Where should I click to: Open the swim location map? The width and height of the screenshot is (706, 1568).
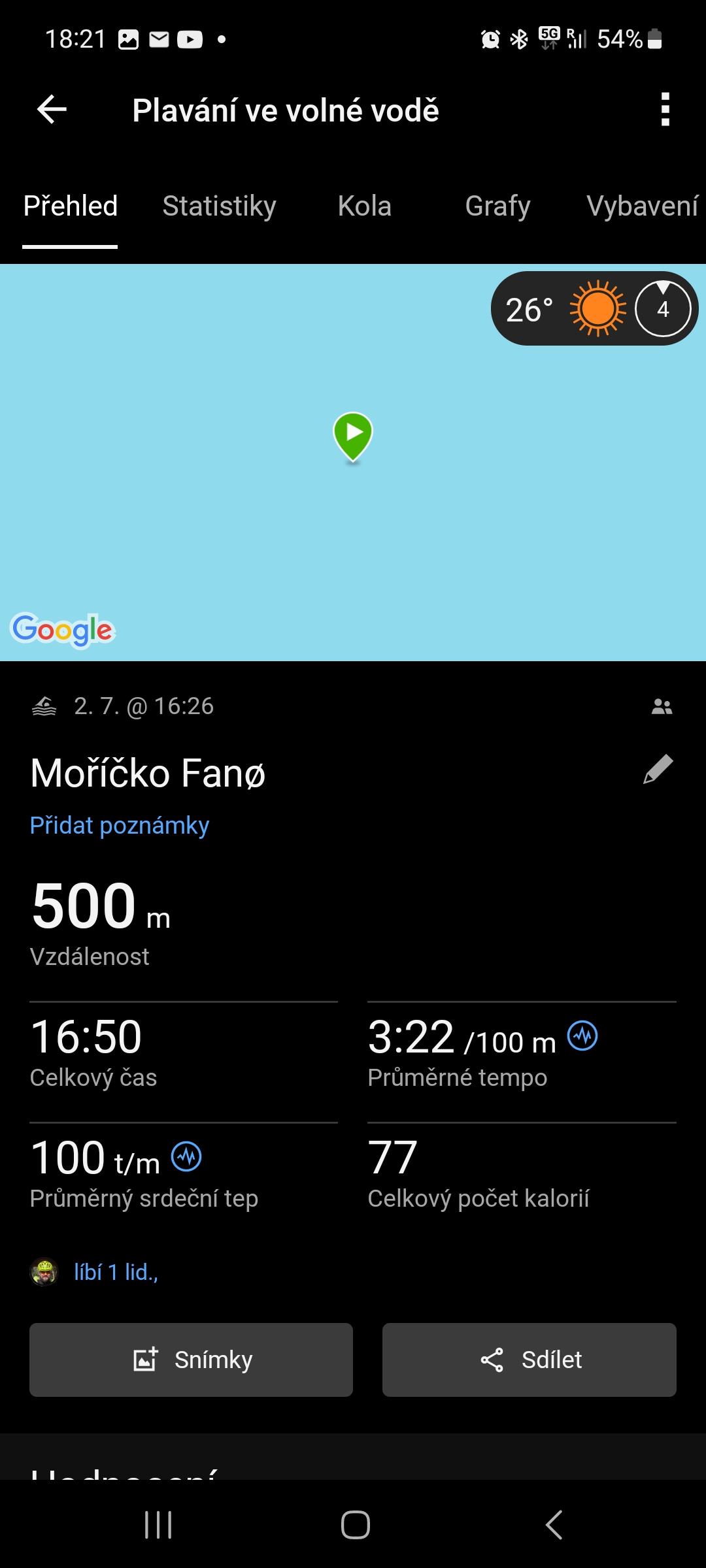(x=353, y=497)
